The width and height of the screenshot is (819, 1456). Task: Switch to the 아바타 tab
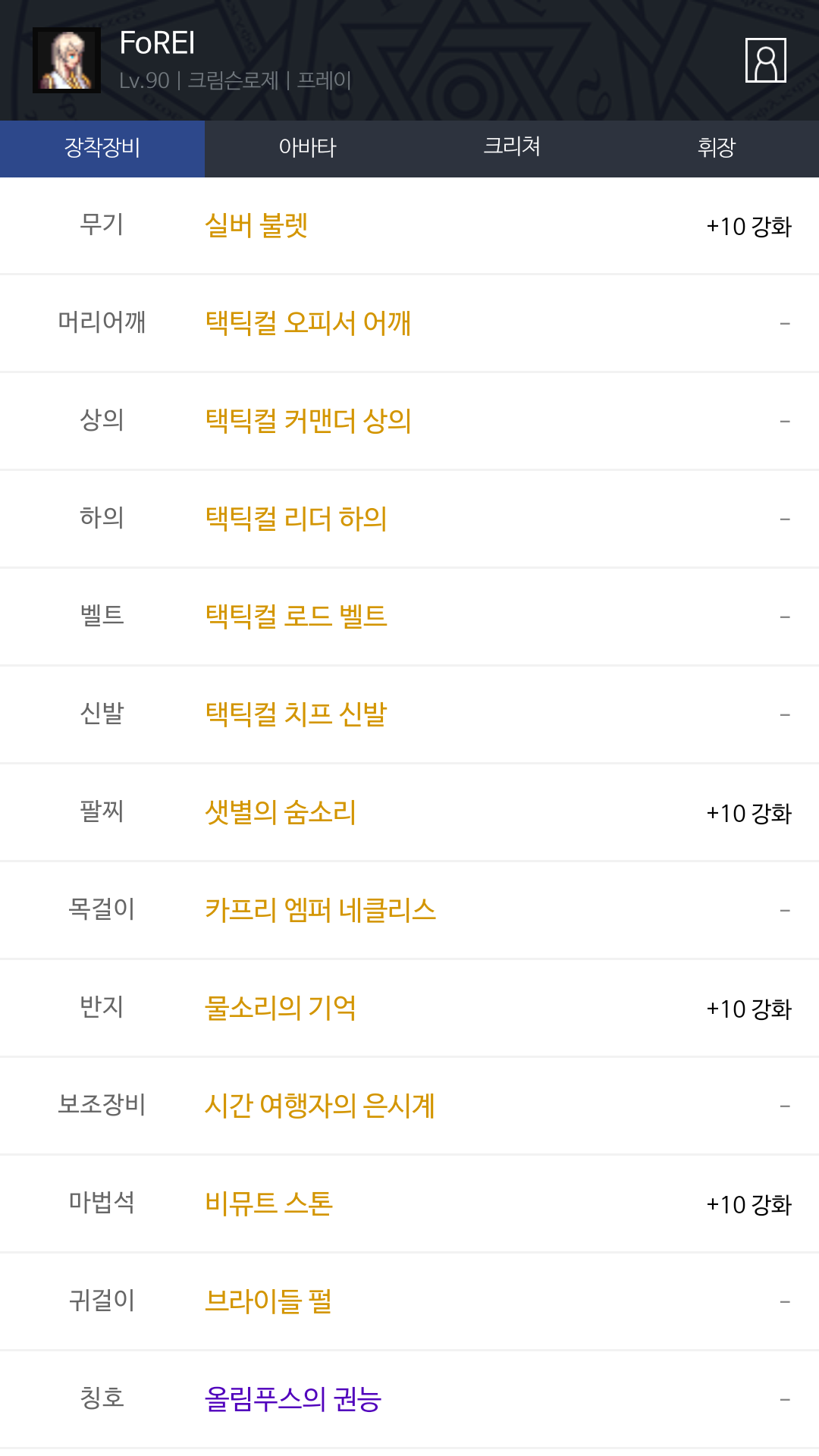point(307,149)
